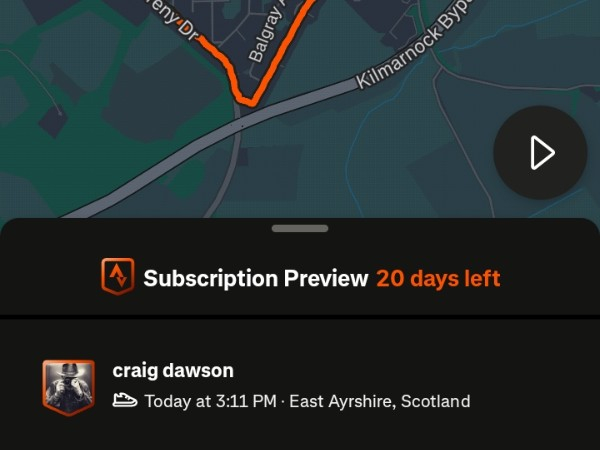
Task: Open craig dawson's profile picture
Action: 68,386
